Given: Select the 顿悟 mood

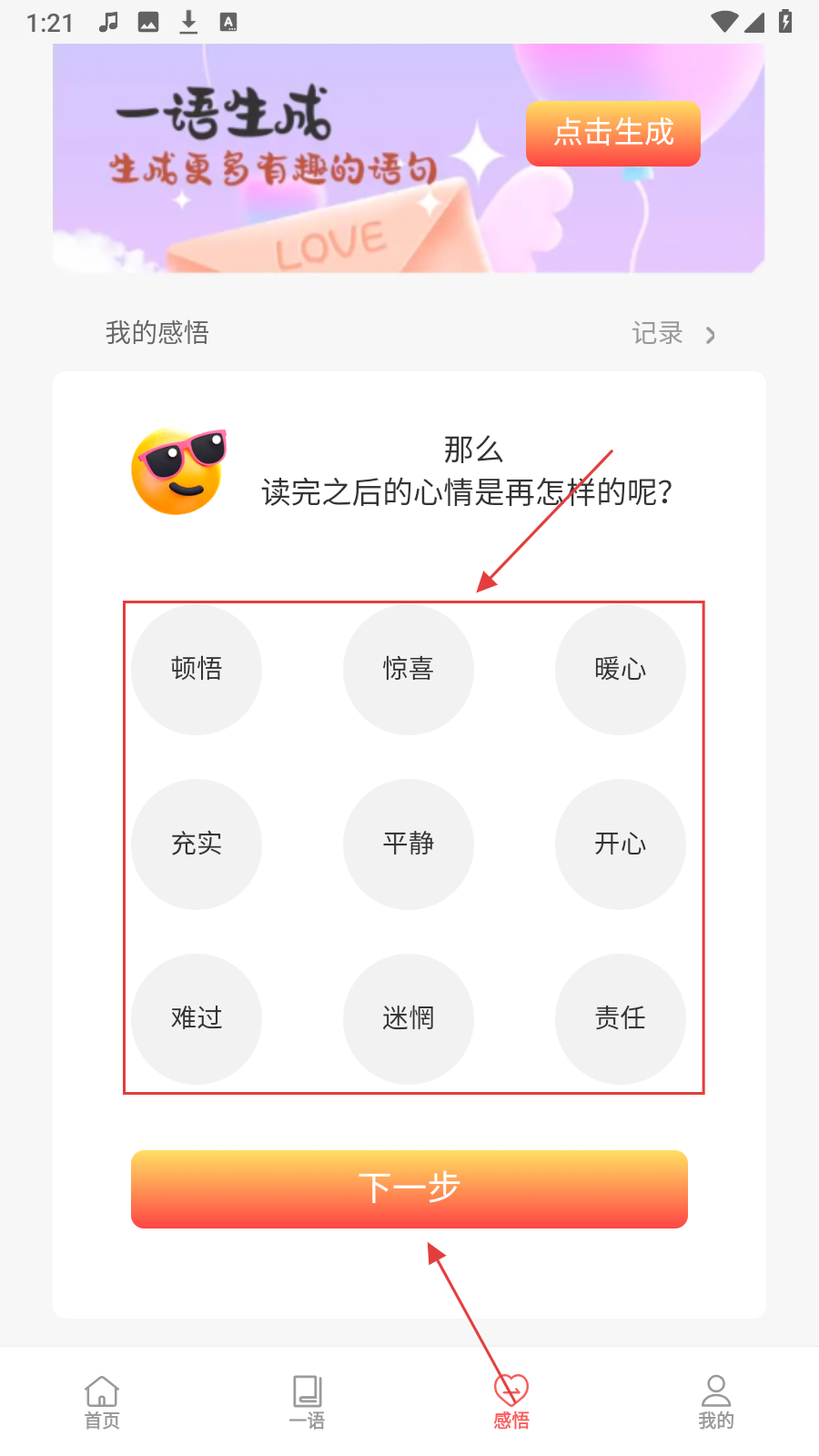Looking at the screenshot, I should [197, 669].
